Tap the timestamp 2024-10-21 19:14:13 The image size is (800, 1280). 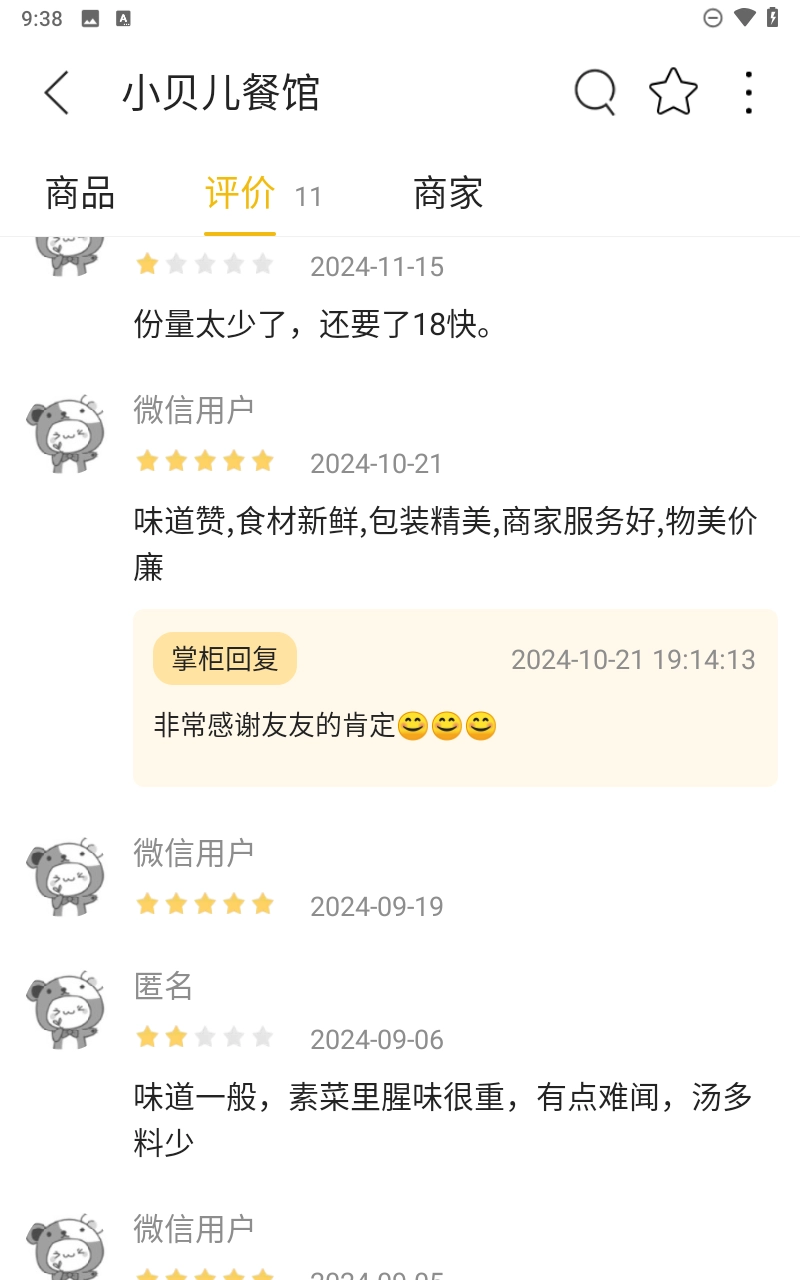(635, 659)
